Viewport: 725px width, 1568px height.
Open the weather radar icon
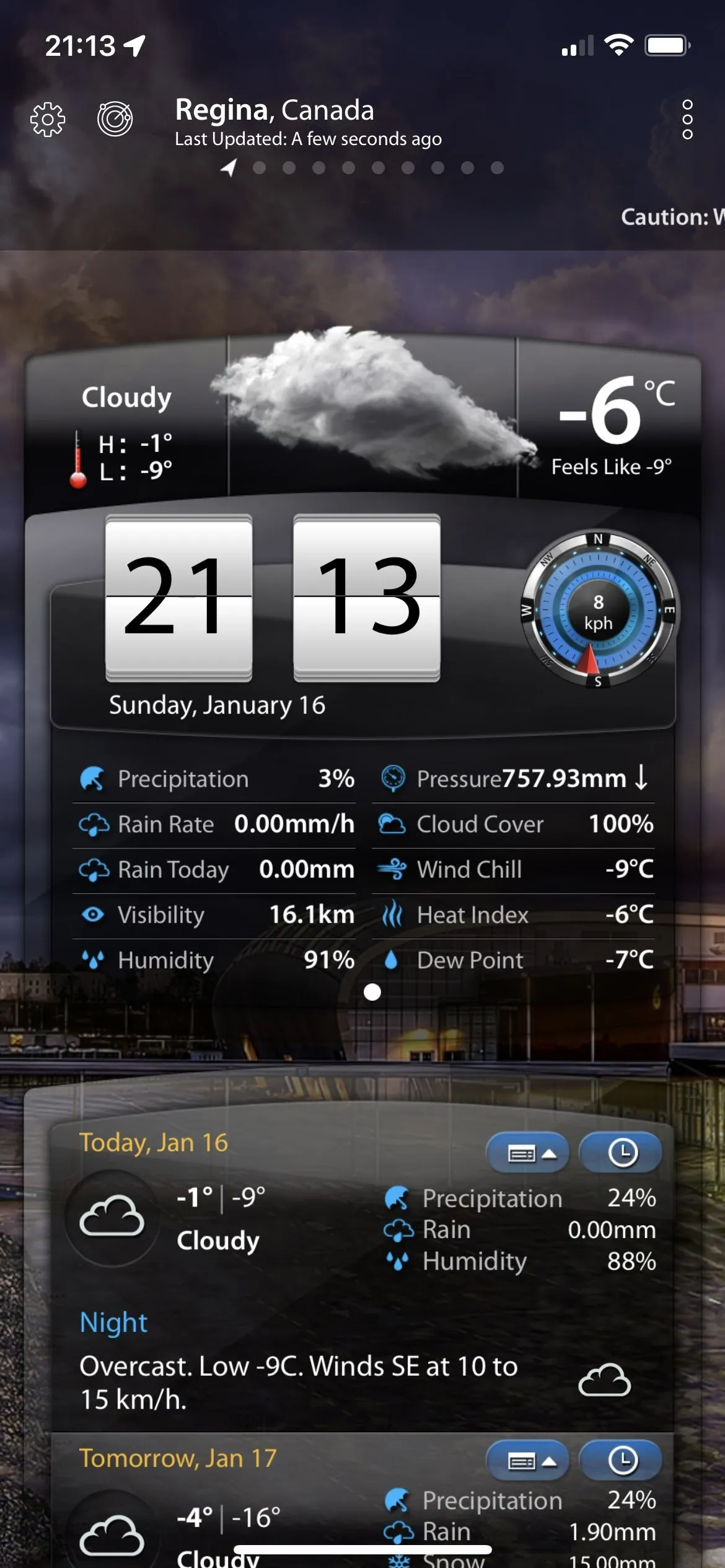[x=115, y=118]
